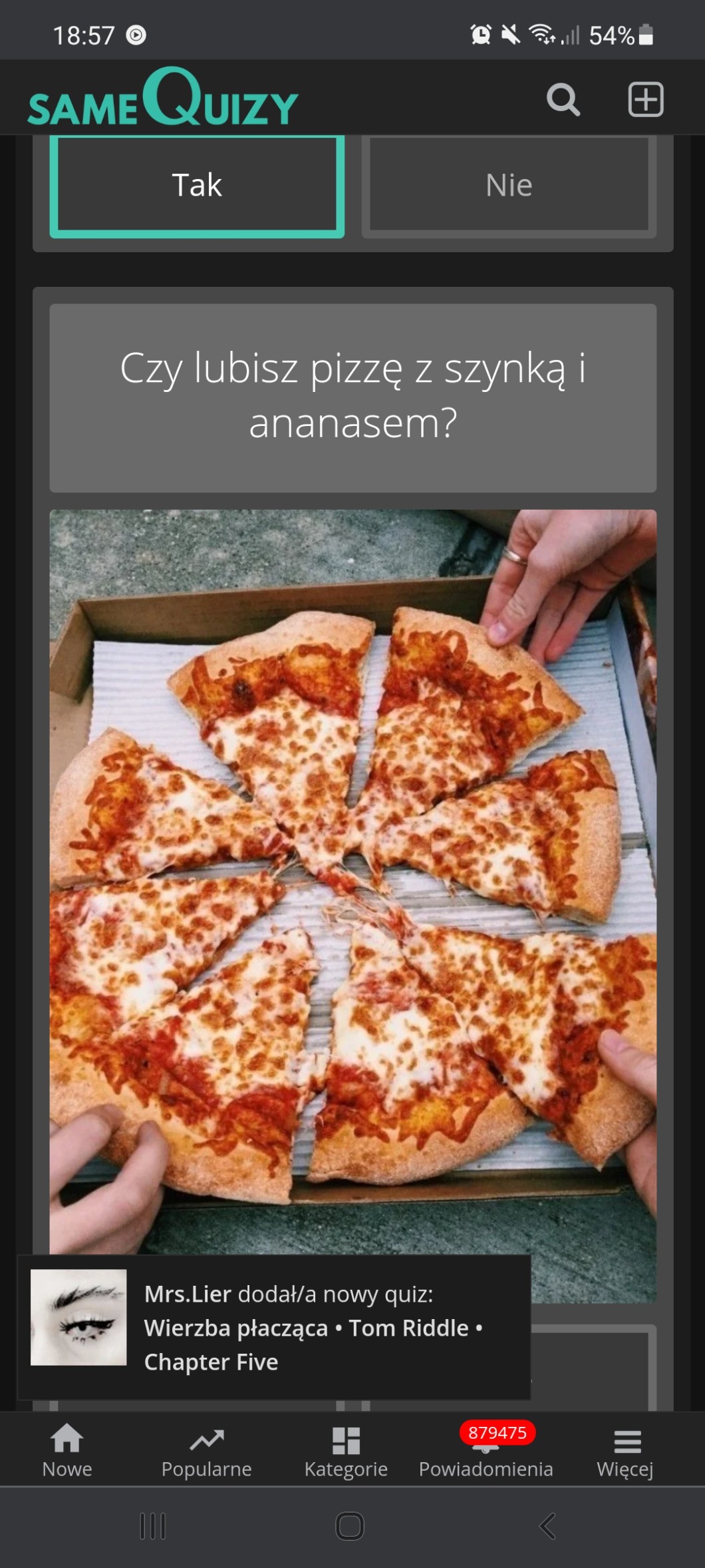Switch to the Popularne tab

point(206,1452)
